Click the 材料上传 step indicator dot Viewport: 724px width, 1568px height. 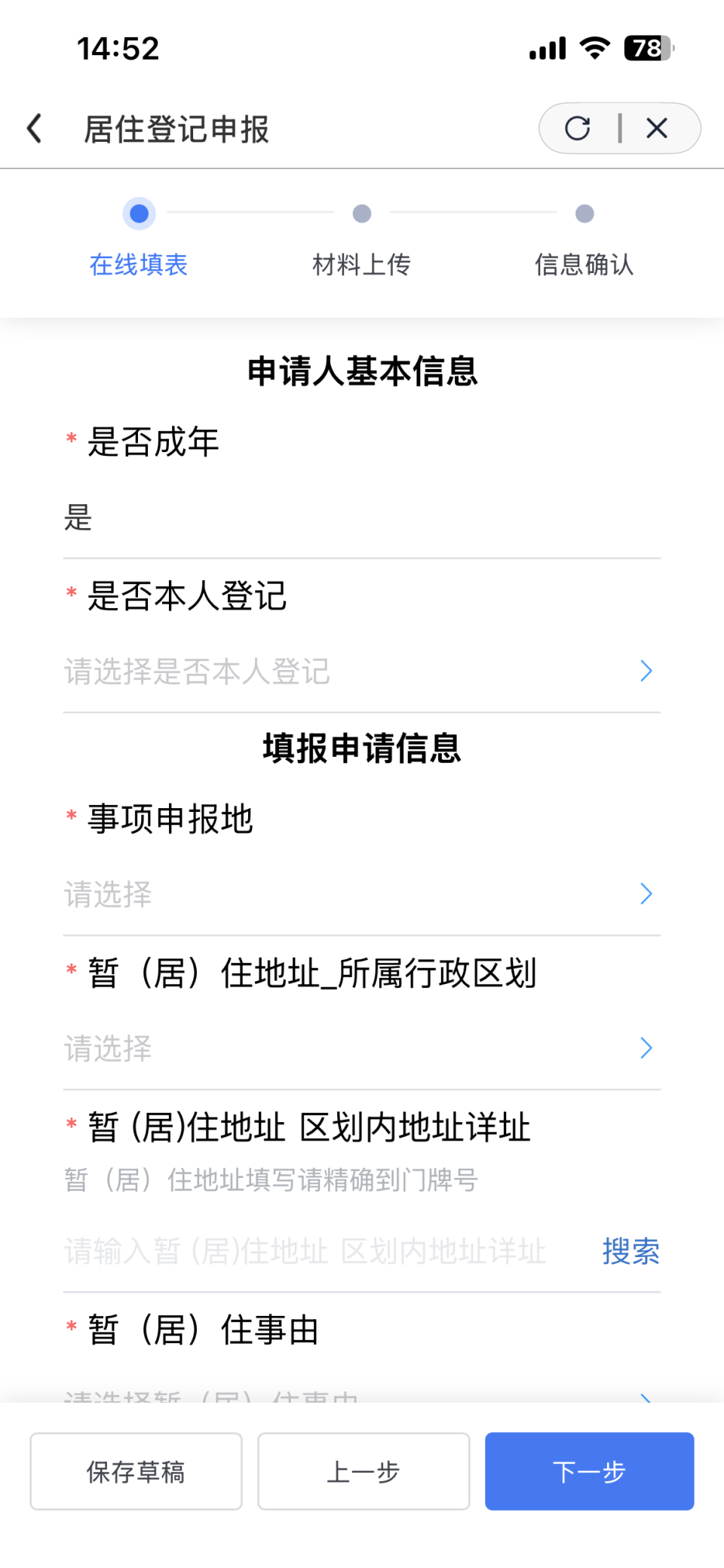coord(361,214)
